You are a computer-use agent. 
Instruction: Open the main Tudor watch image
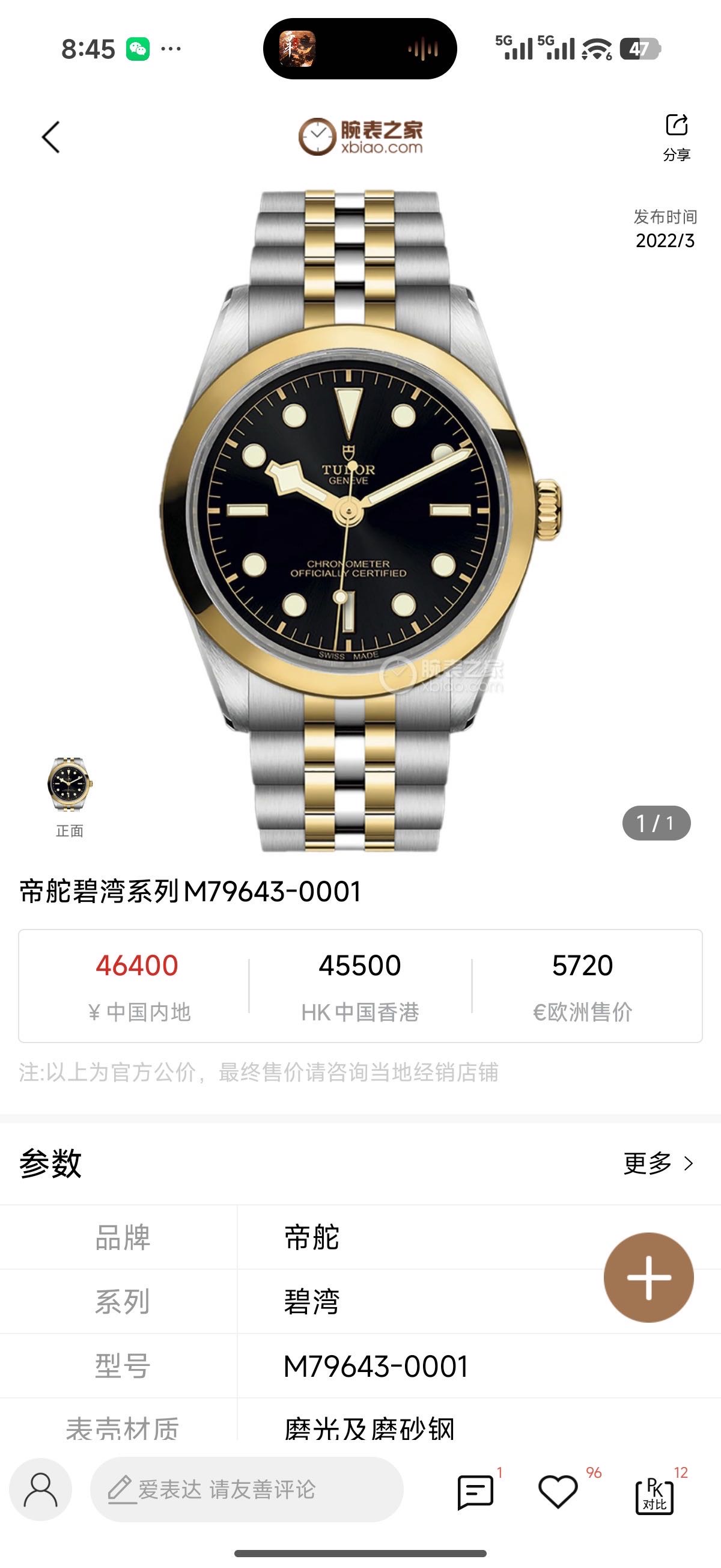pyautogui.click(x=360, y=518)
